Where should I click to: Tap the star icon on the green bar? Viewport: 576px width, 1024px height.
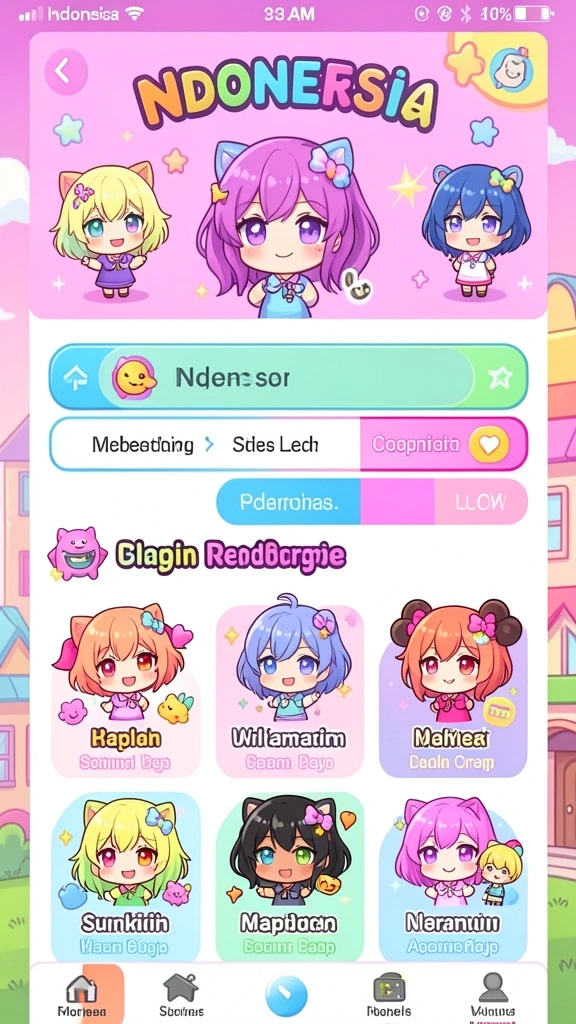[x=500, y=377]
